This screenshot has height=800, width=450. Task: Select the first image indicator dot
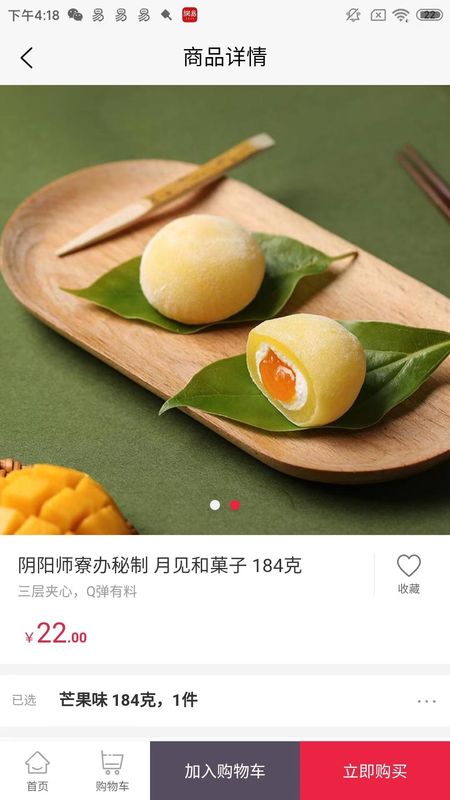[x=215, y=505]
